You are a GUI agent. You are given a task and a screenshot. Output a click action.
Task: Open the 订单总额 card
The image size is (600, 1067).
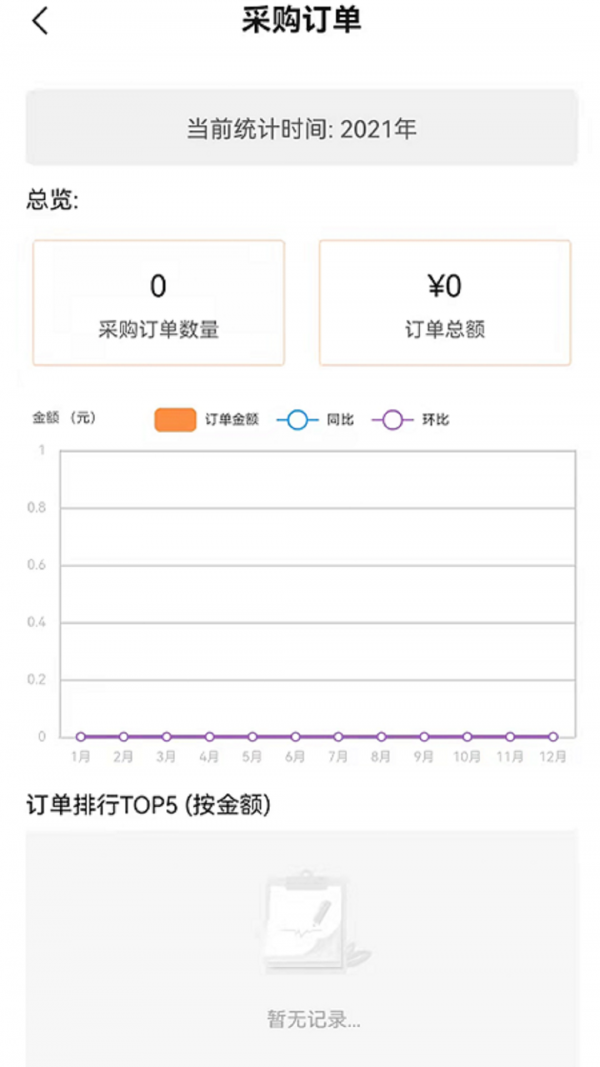444,302
